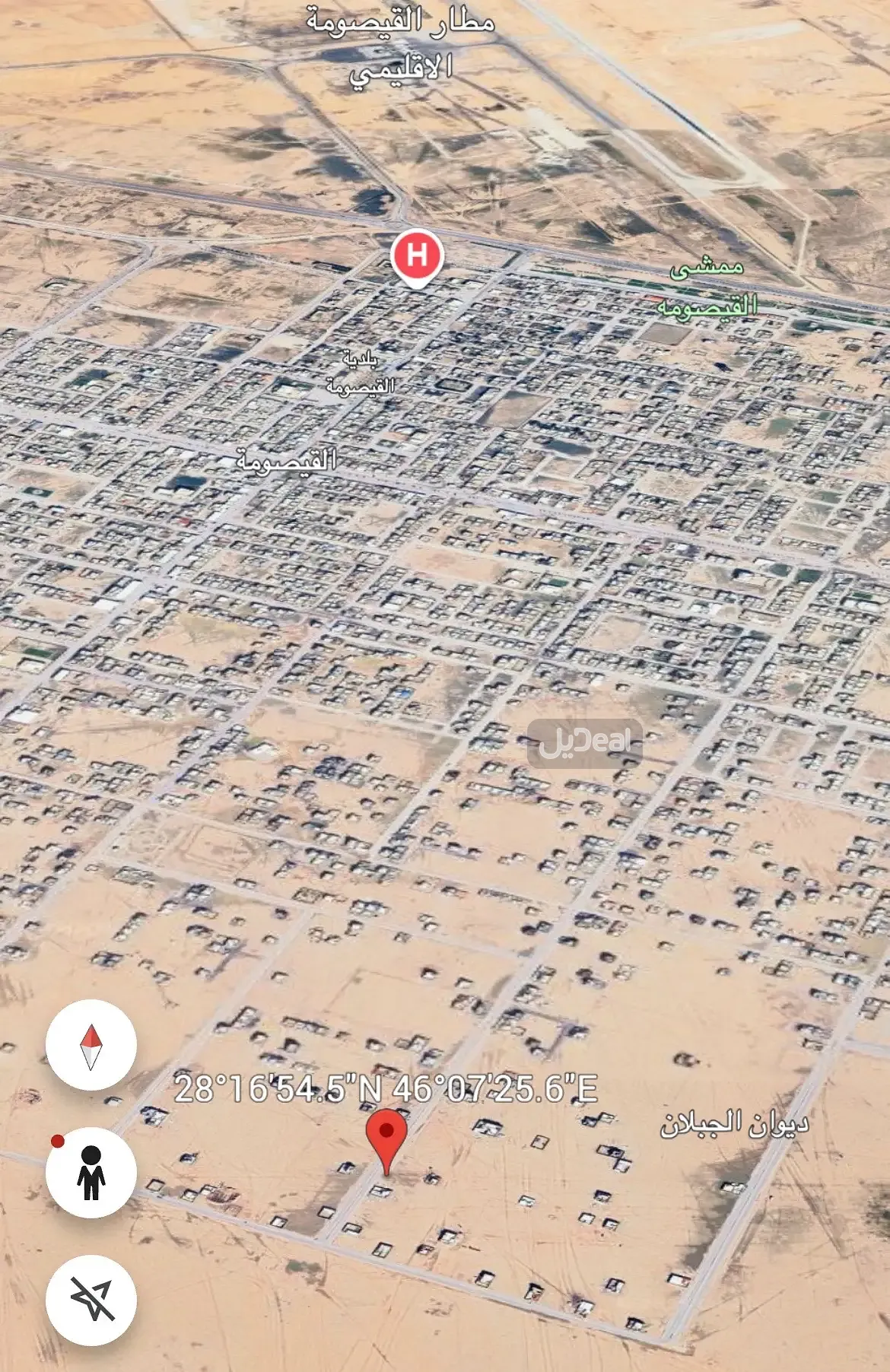This screenshot has height=1372, width=890.
Task: Open the ديوان الجبلان place label
Action: [x=734, y=1123]
